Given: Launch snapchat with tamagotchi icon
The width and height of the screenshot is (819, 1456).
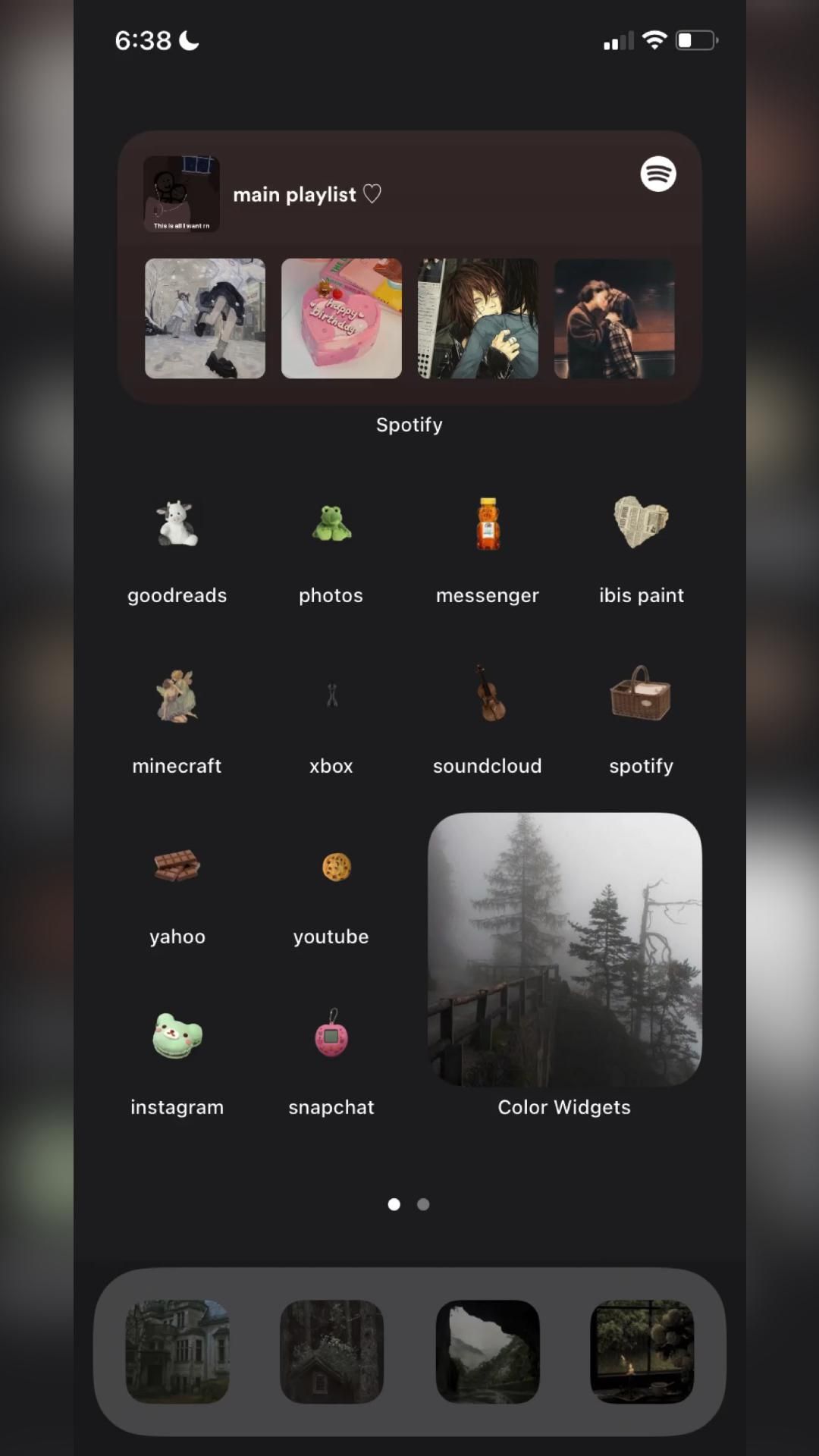Looking at the screenshot, I should pos(331,1037).
